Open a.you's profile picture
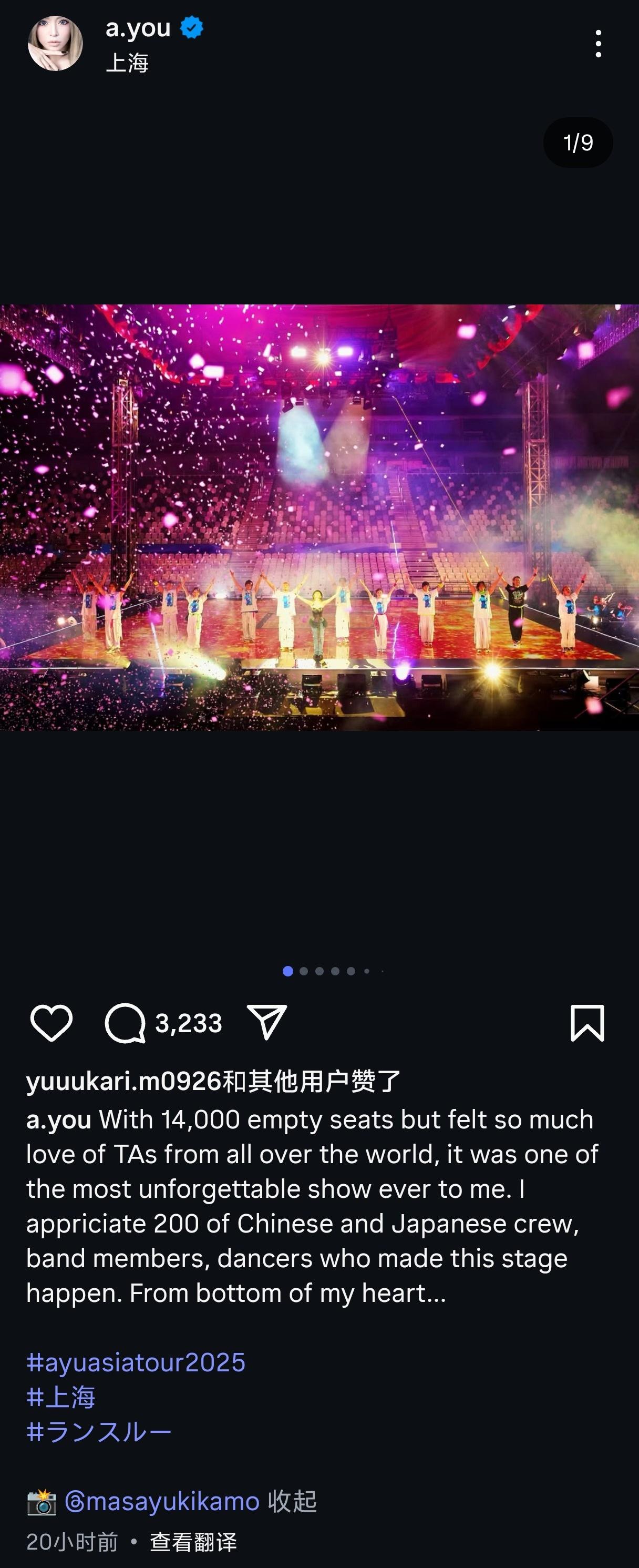Viewport: 639px width, 1568px height. coord(55,43)
